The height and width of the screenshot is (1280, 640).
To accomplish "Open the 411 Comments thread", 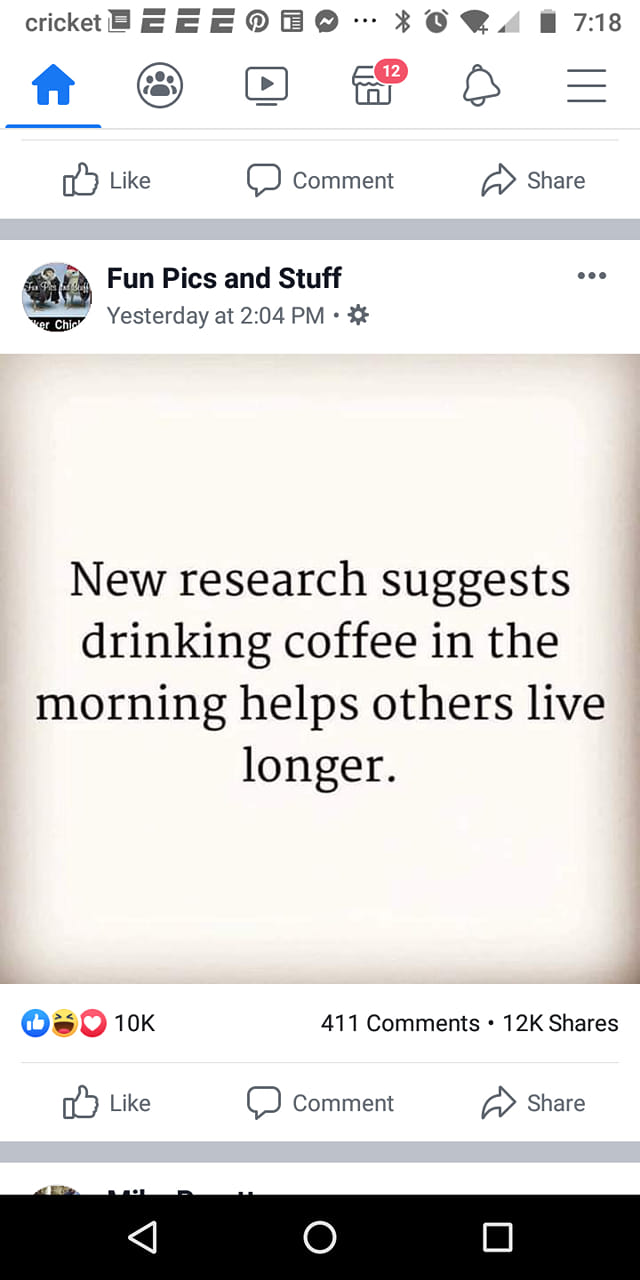I will coord(400,1023).
